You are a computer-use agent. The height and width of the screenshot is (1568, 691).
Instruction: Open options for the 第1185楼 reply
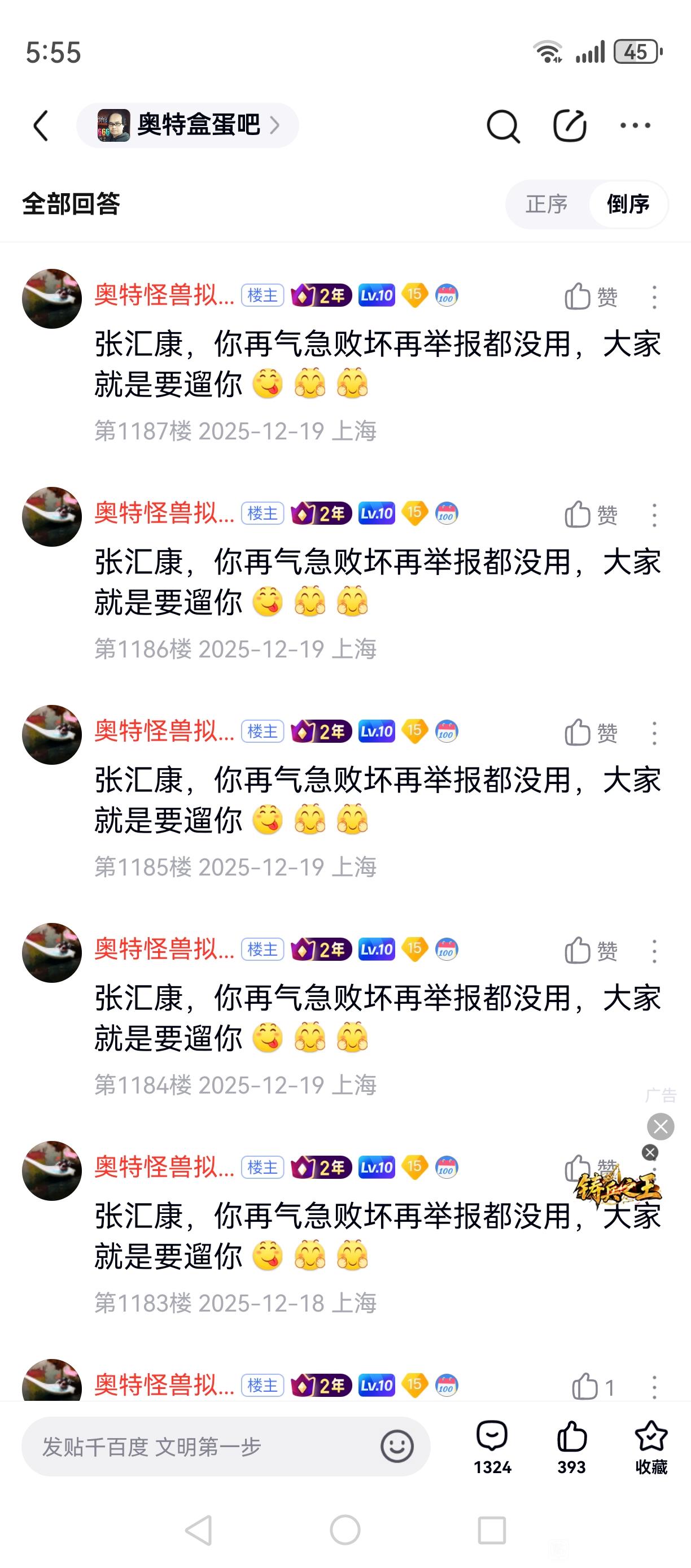tap(654, 733)
